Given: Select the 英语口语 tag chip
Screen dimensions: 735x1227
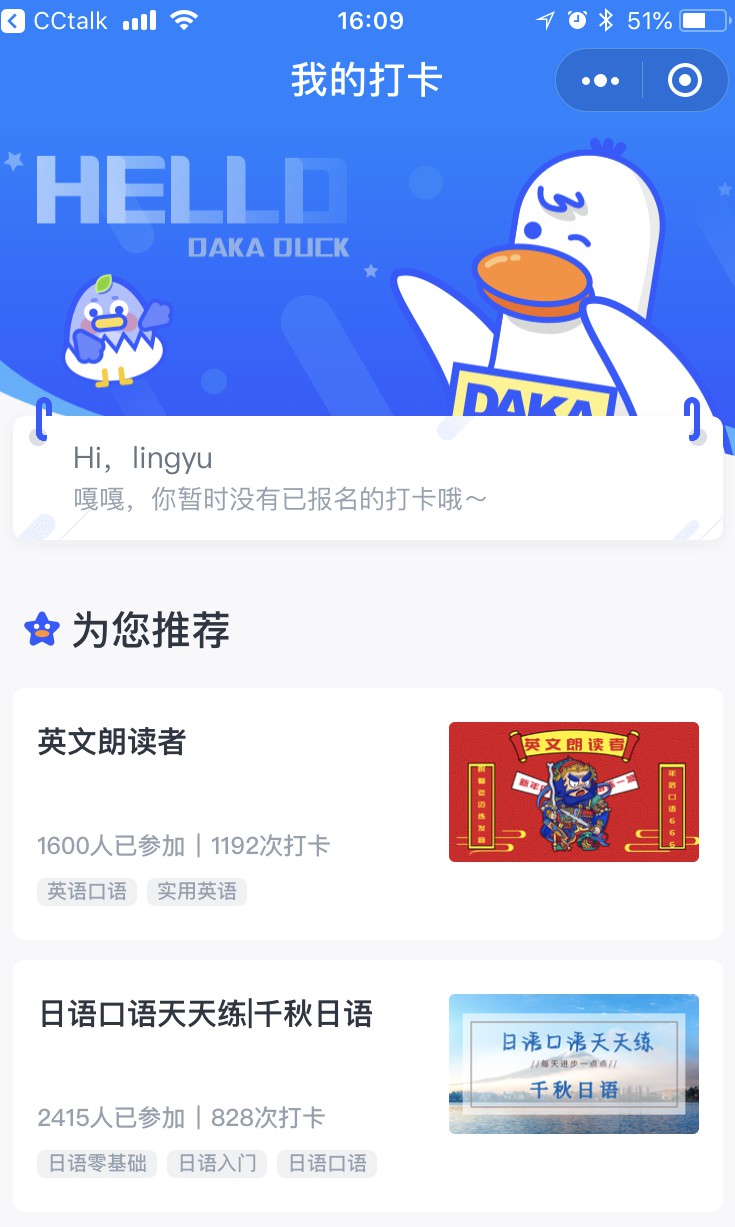Looking at the screenshot, I should 87,891.
